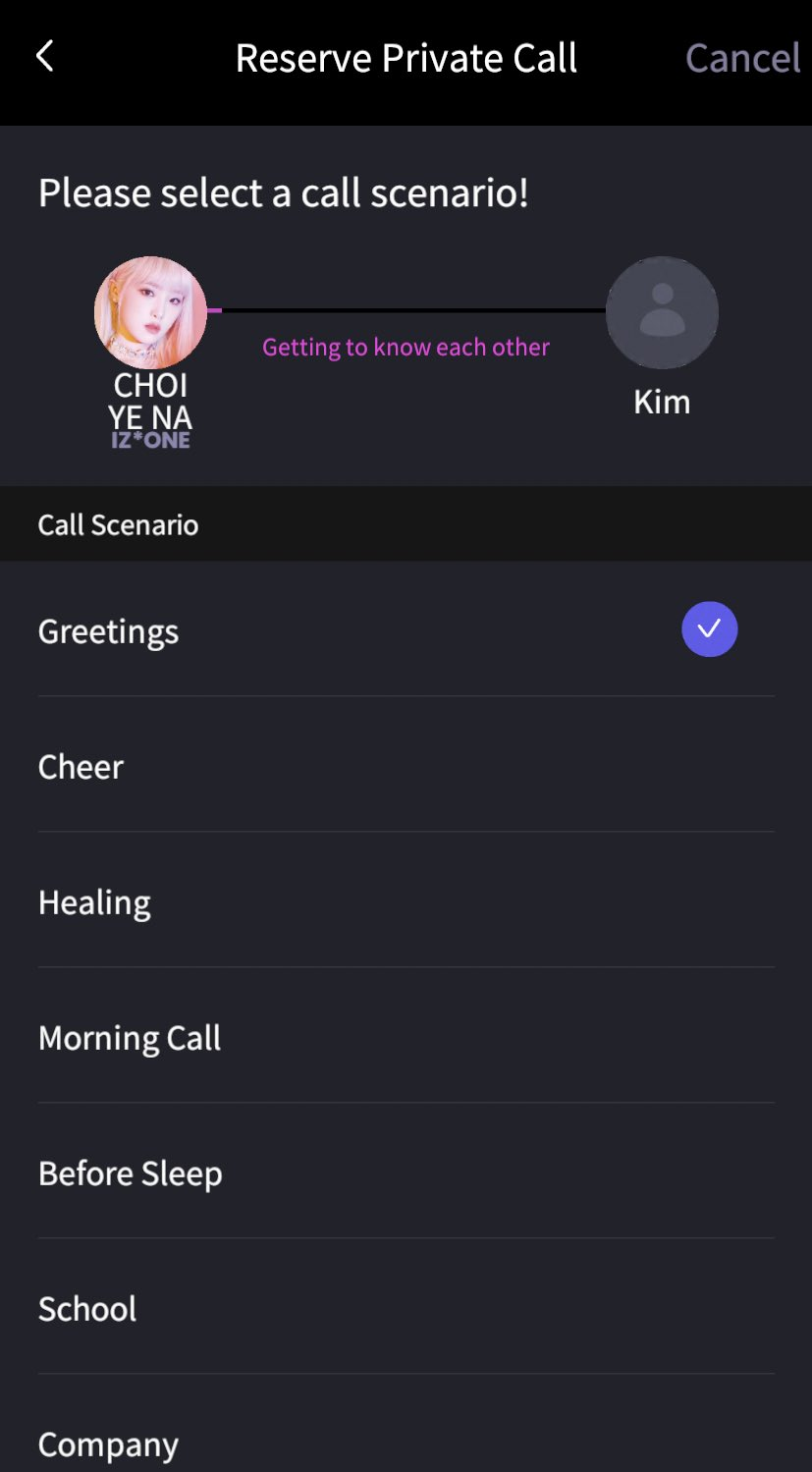The height and width of the screenshot is (1472, 812).
Task: Go back using the top-left arrow
Action: [x=45, y=57]
